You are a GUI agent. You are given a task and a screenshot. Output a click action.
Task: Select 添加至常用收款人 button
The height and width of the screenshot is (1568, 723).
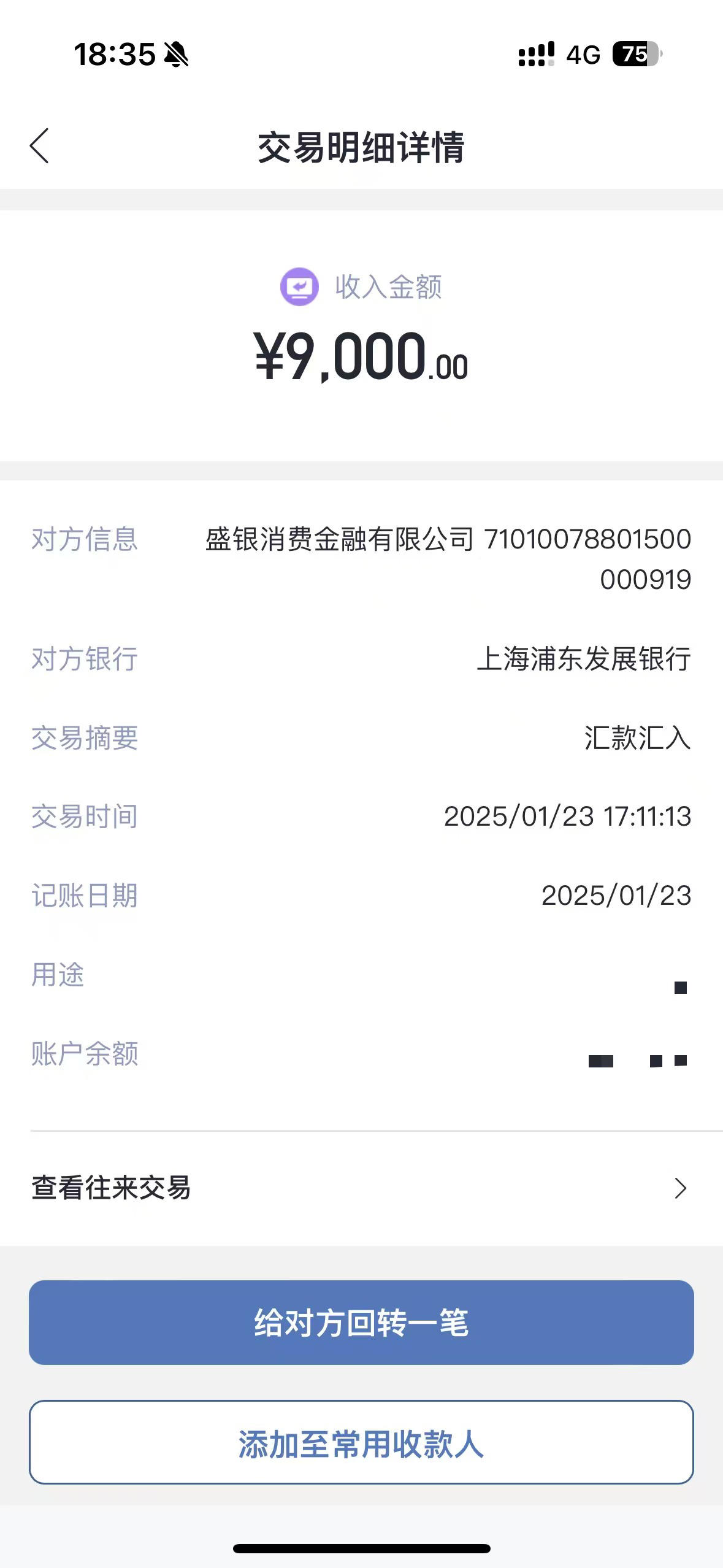click(x=361, y=1442)
